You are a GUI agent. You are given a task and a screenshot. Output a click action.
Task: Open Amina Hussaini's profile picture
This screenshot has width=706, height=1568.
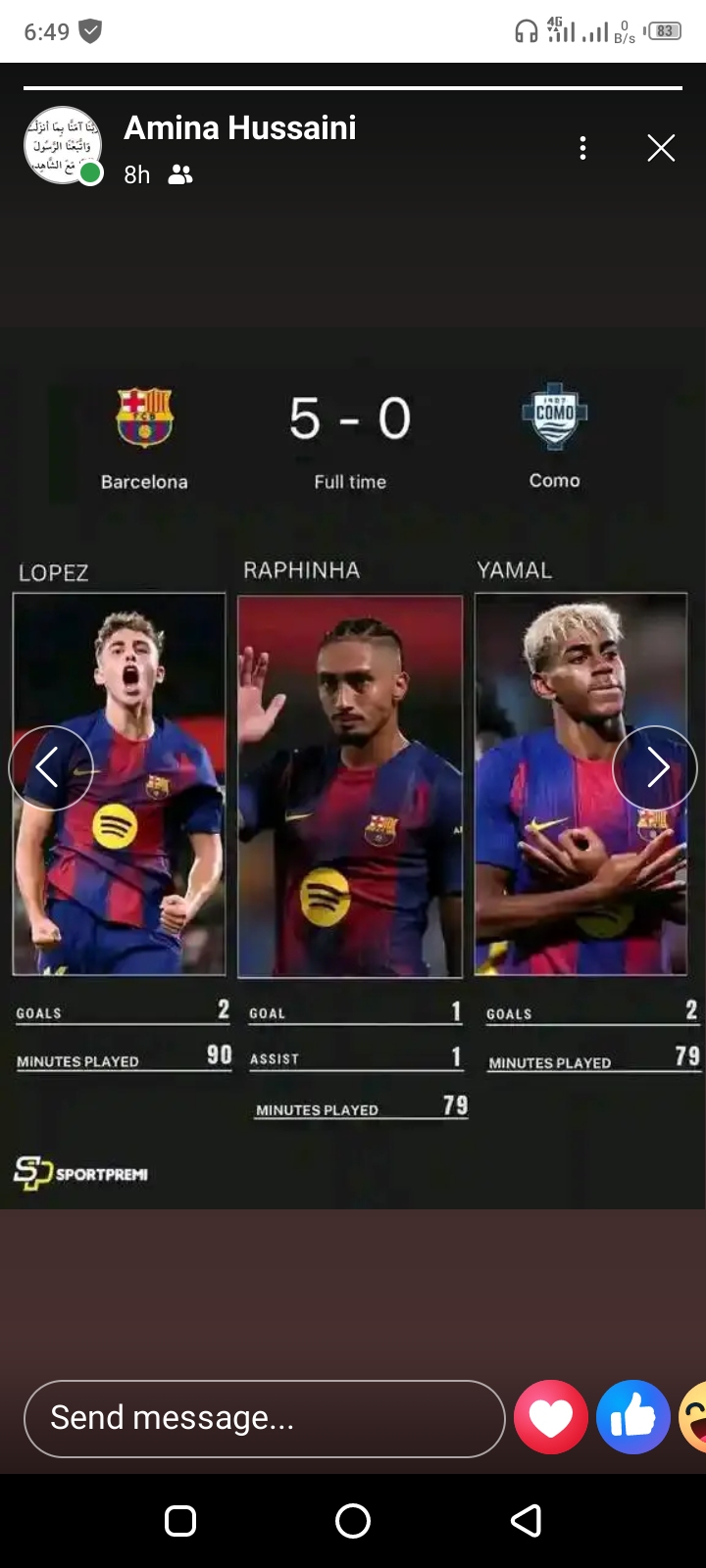click(63, 146)
